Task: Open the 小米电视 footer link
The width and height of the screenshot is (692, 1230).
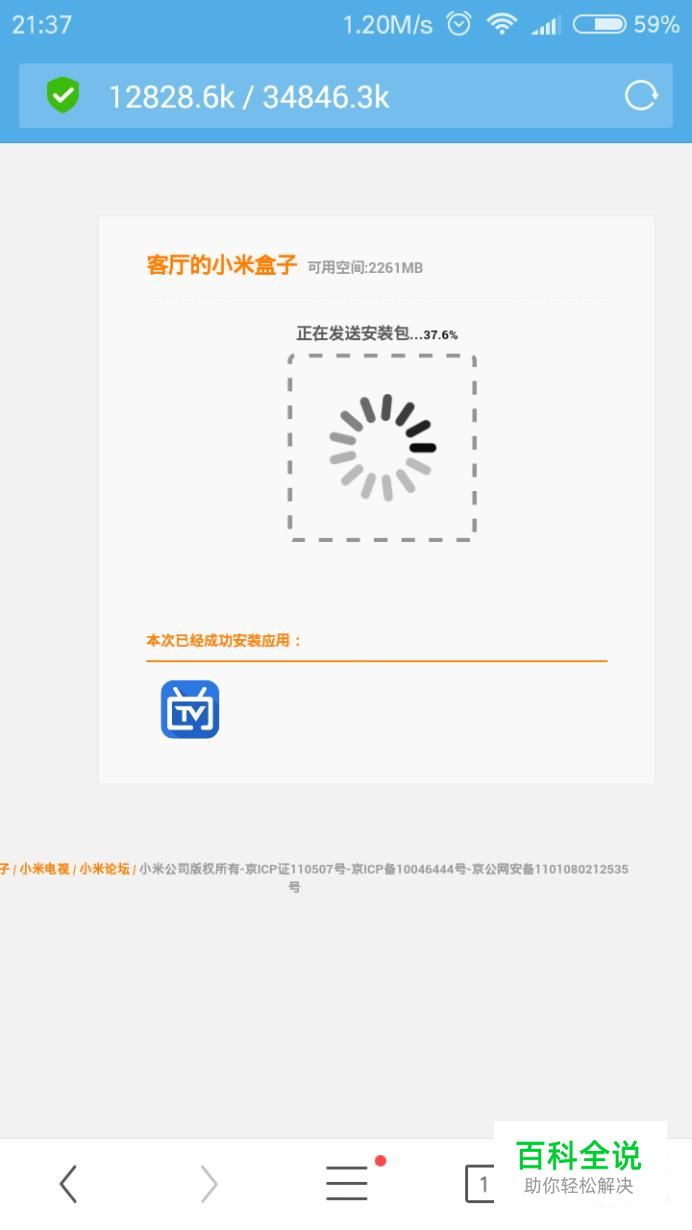Action: pos(45,869)
